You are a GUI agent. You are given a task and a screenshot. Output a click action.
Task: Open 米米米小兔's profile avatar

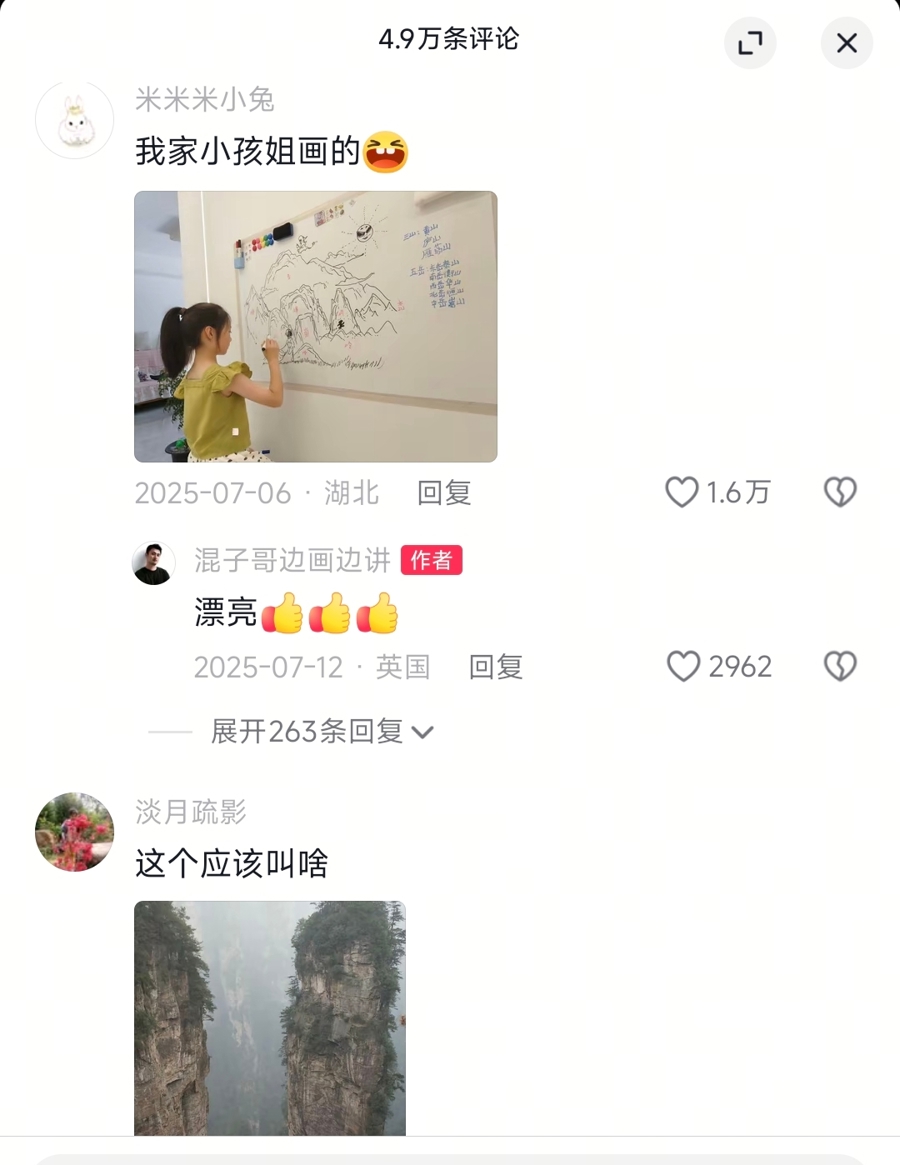pos(74,120)
